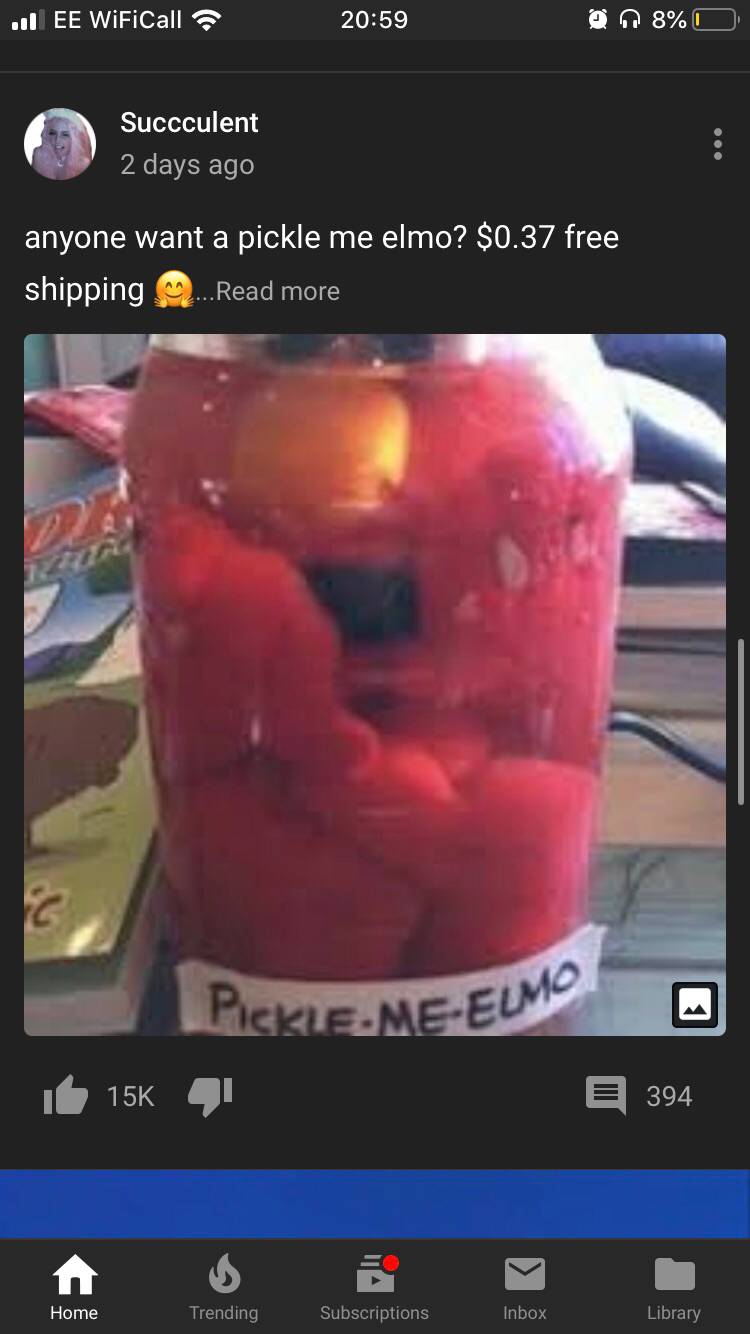Dislike Succculent's community post

pos(210,1096)
